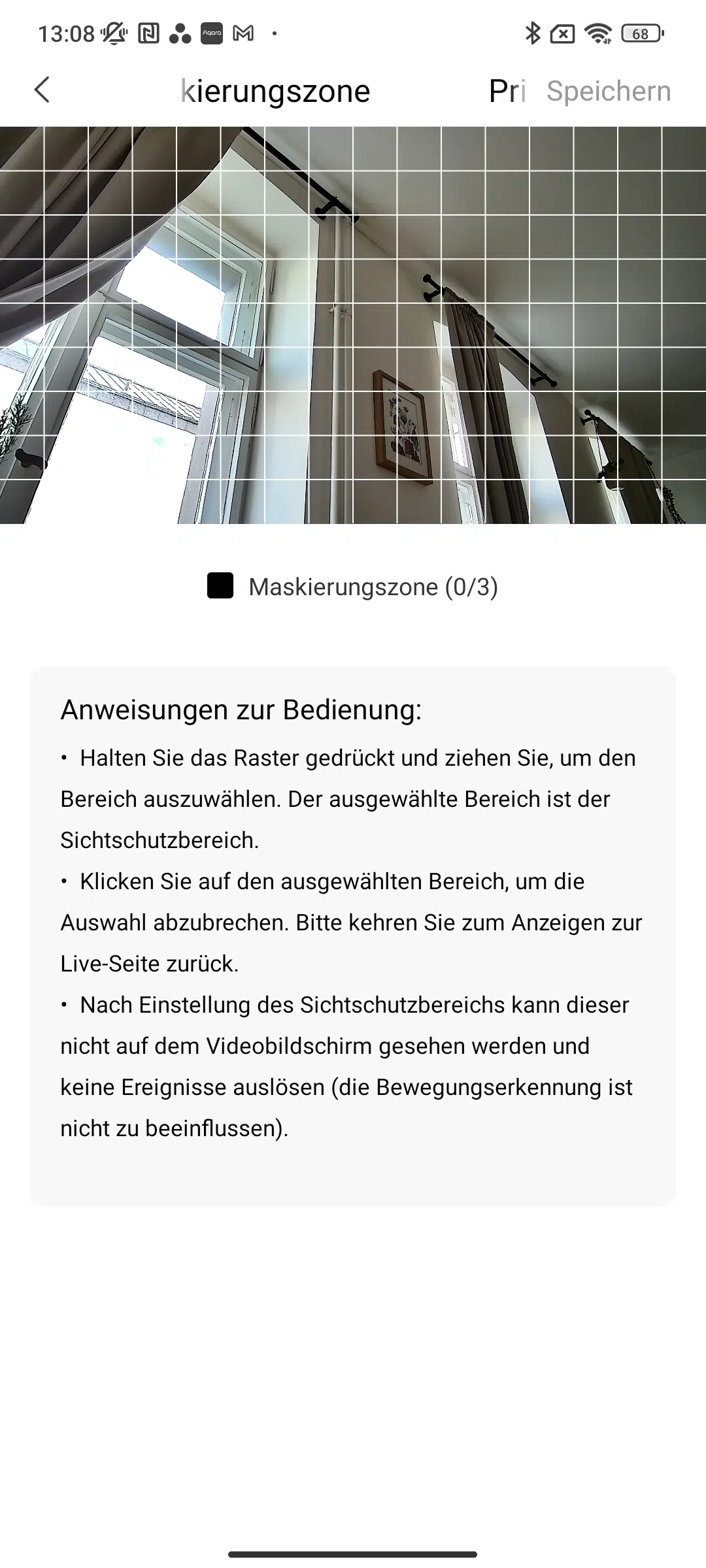Go back using the arrow icon
Image resolution: width=706 pixels, height=1568 pixels.
[x=42, y=90]
